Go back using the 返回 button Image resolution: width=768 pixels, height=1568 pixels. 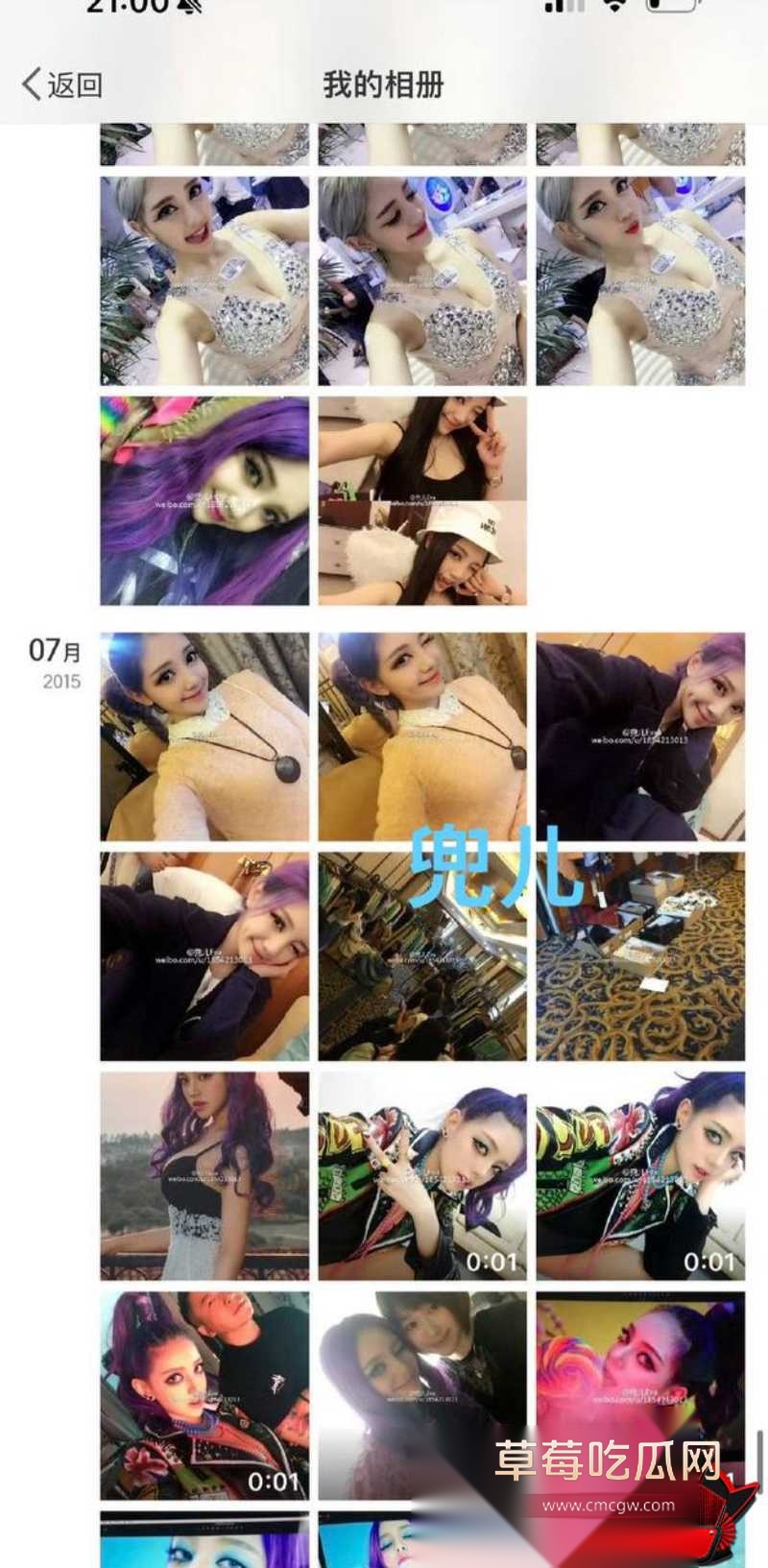click(x=62, y=84)
